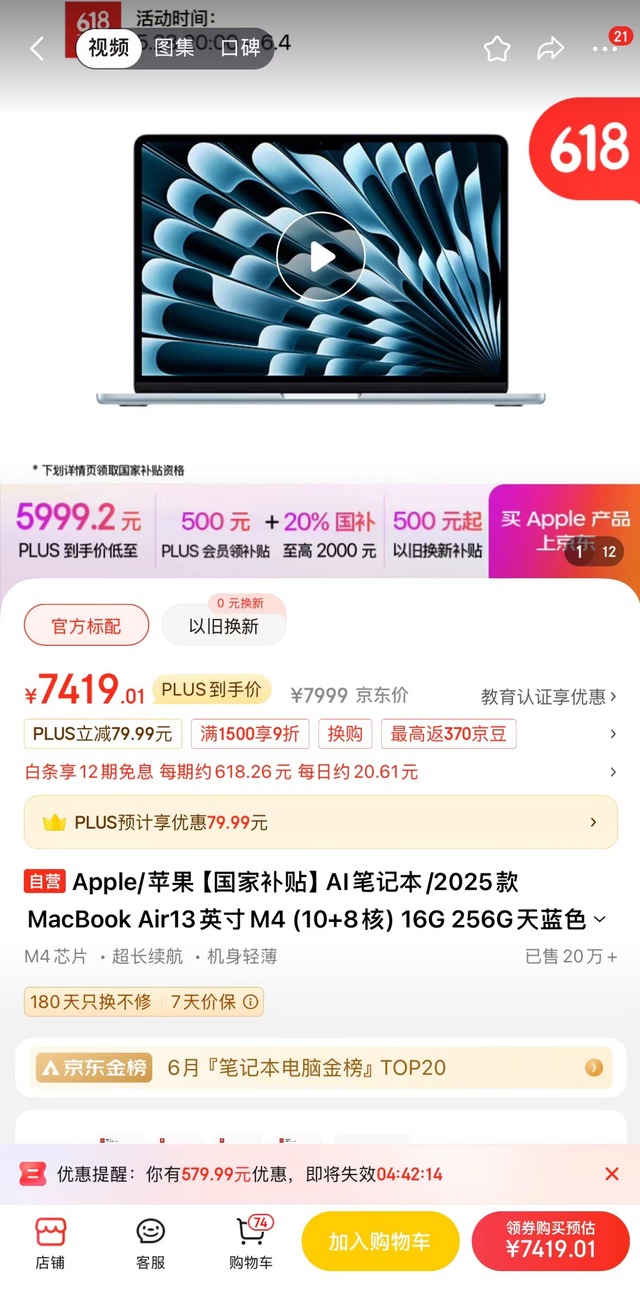
Task: Add item with 加入购物车 button
Action: [x=380, y=1242]
